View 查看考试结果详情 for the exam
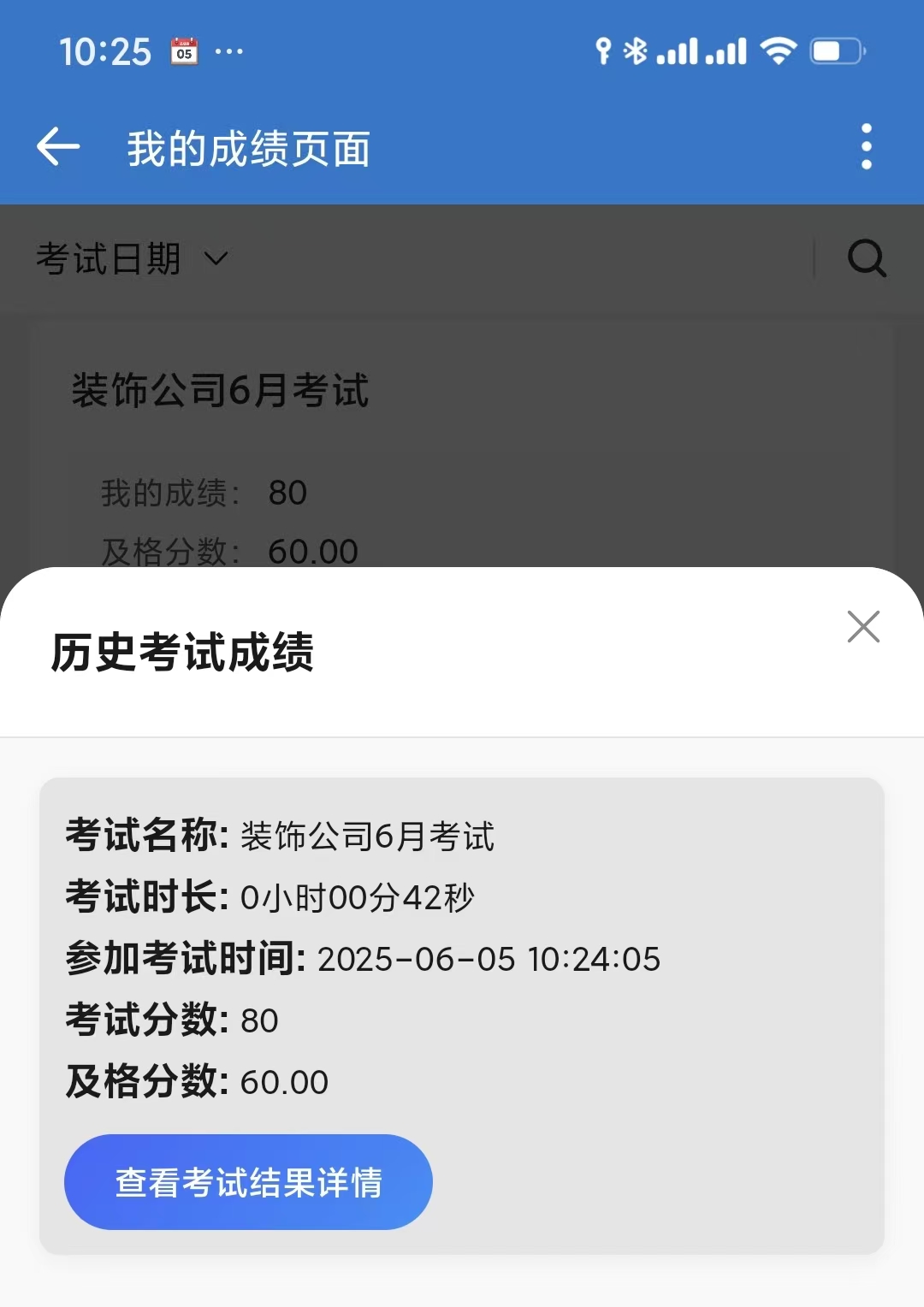 [248, 1182]
